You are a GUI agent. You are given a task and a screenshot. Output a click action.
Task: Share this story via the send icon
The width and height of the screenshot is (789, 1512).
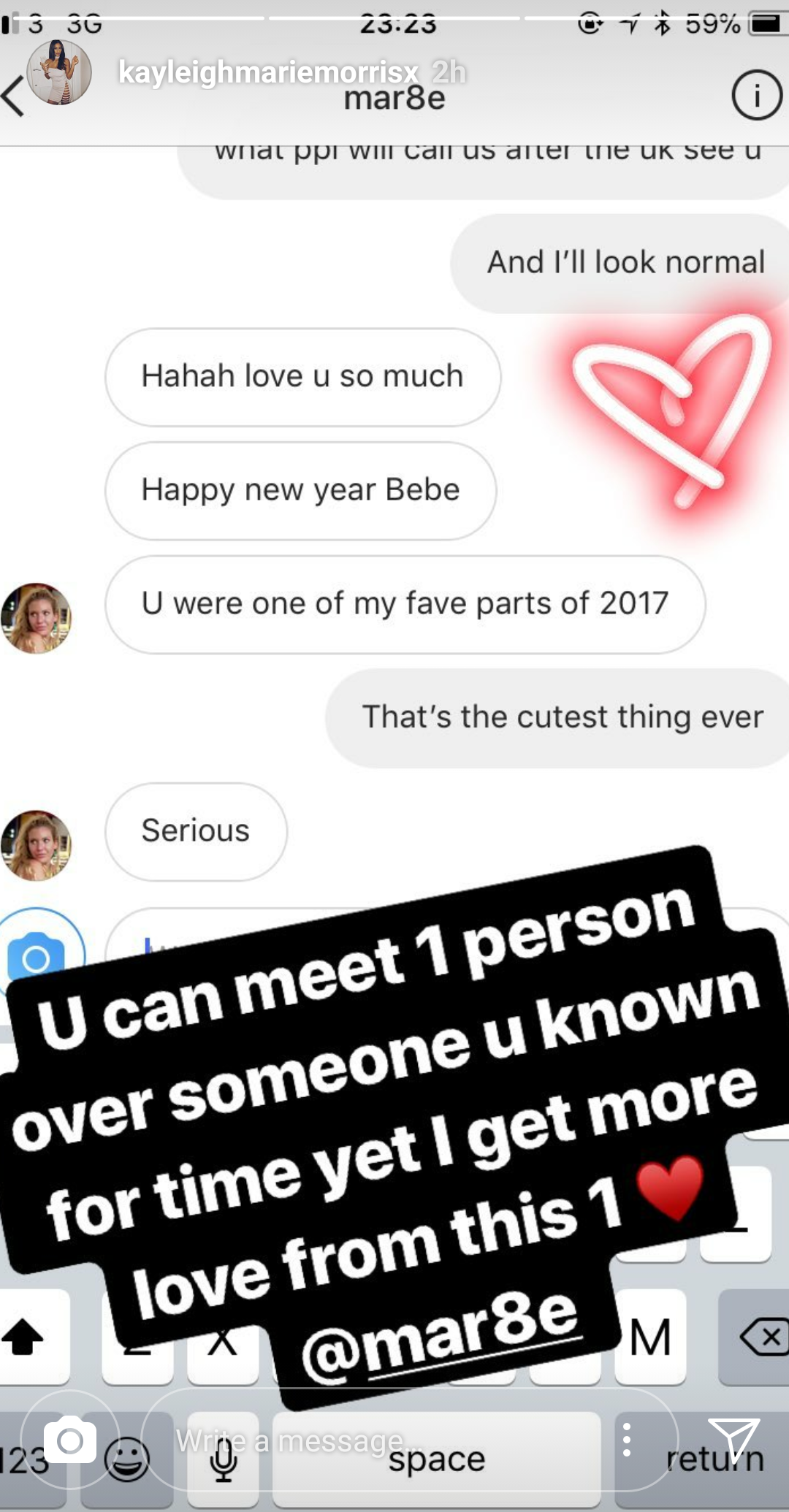tap(733, 1440)
